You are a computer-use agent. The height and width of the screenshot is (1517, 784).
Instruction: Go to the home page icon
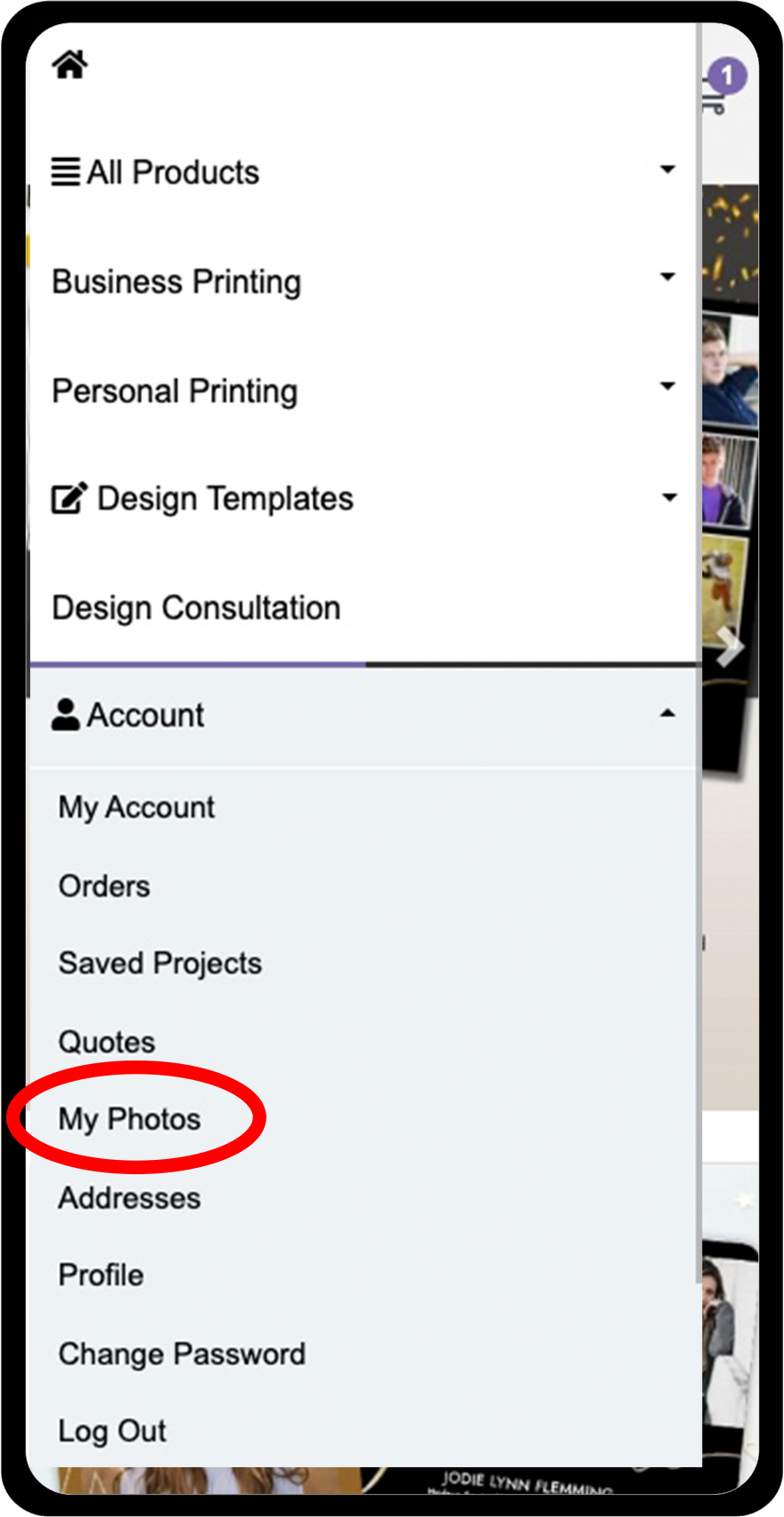[69, 65]
